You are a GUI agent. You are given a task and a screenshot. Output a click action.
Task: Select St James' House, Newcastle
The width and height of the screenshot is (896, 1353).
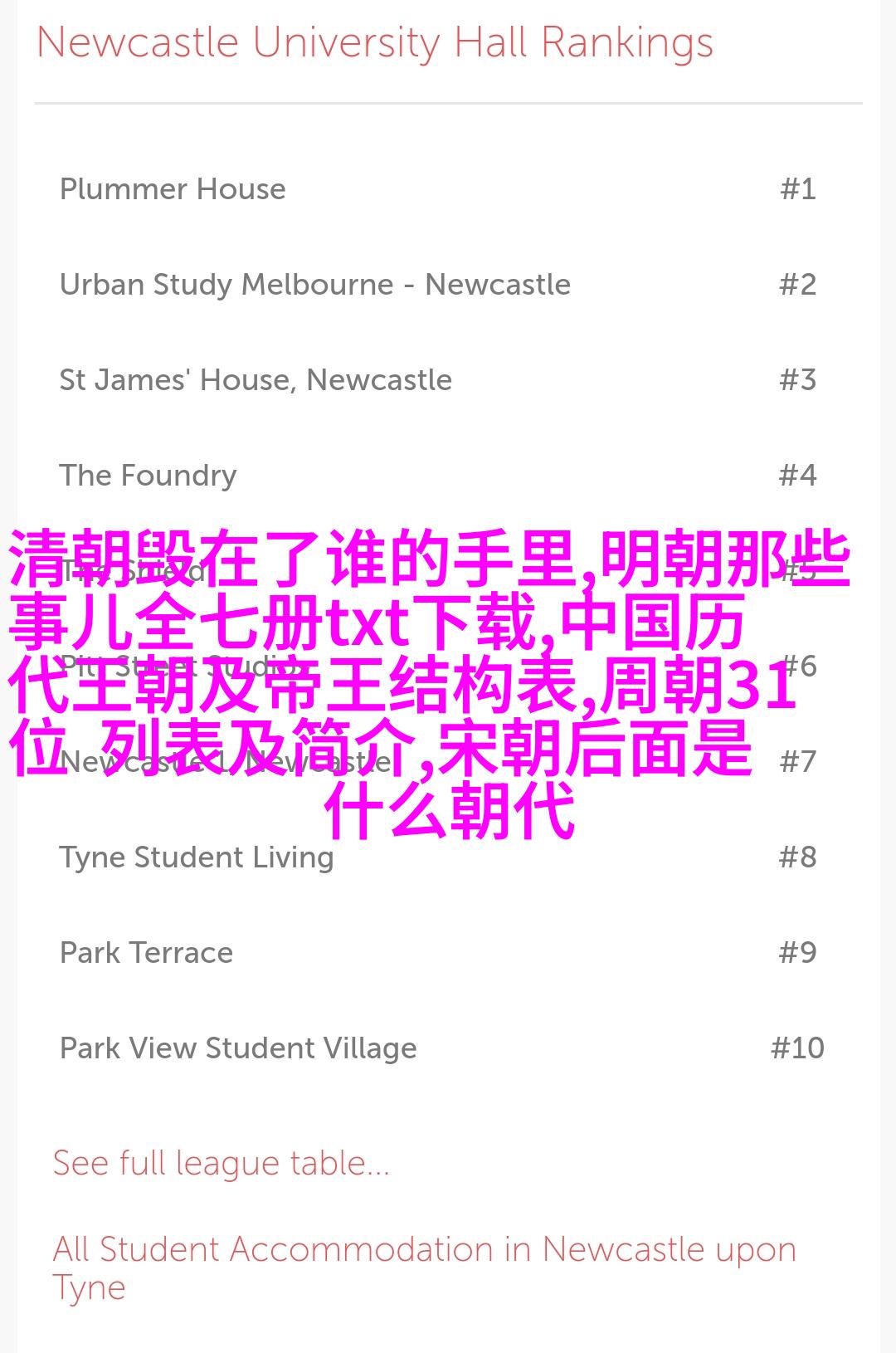pos(256,380)
